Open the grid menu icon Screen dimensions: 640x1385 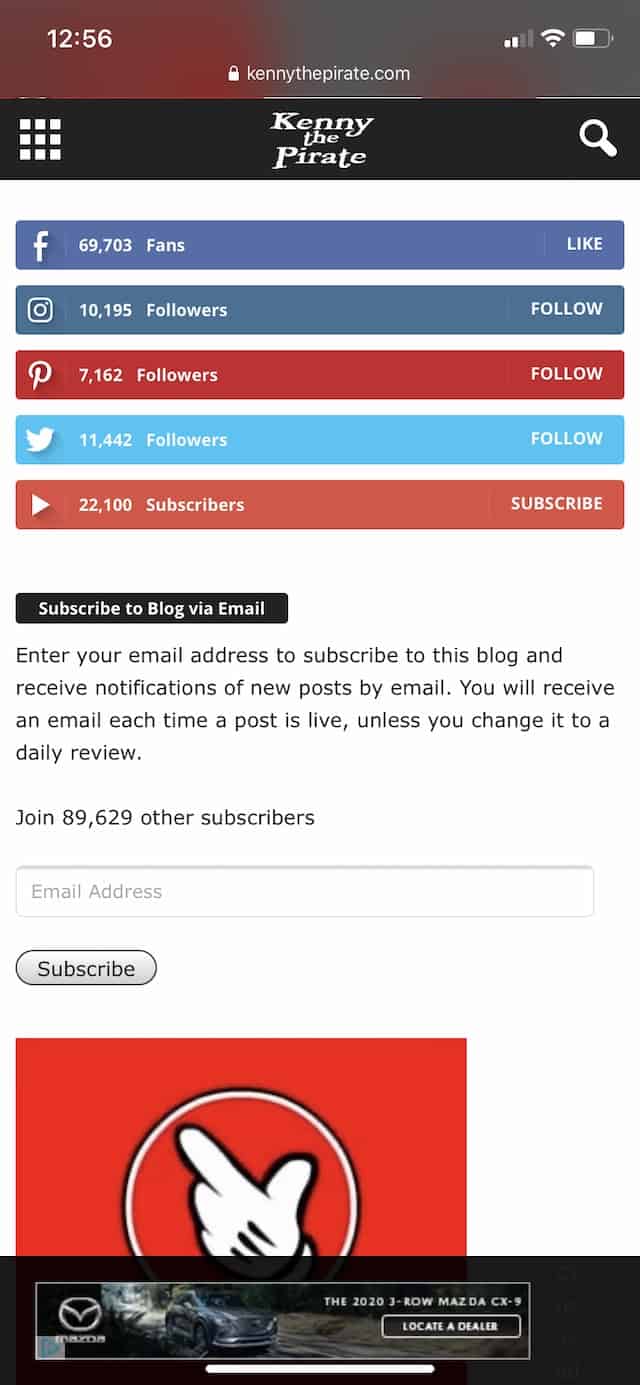click(40, 139)
